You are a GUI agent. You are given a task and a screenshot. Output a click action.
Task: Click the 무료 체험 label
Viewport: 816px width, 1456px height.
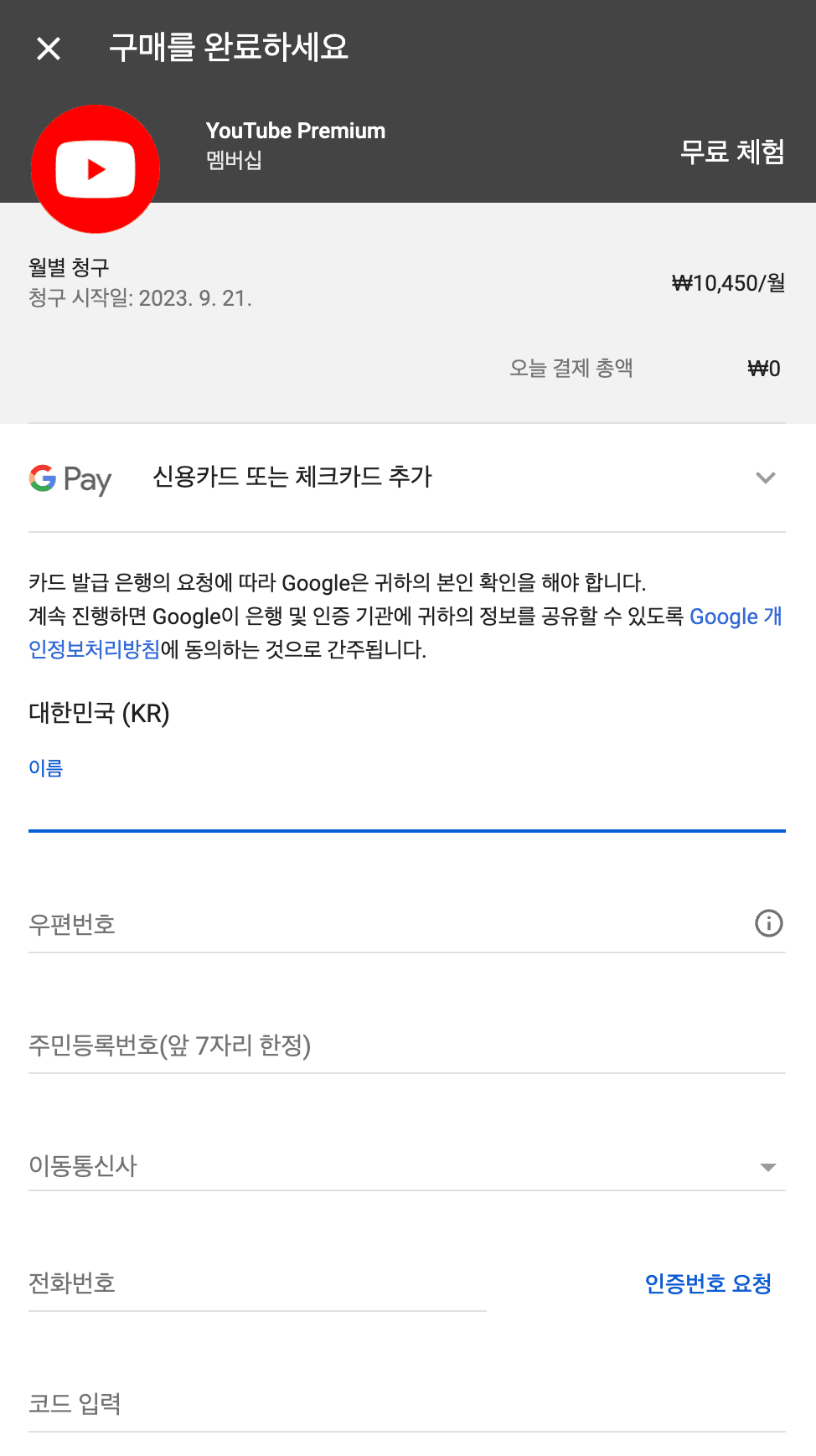click(731, 153)
